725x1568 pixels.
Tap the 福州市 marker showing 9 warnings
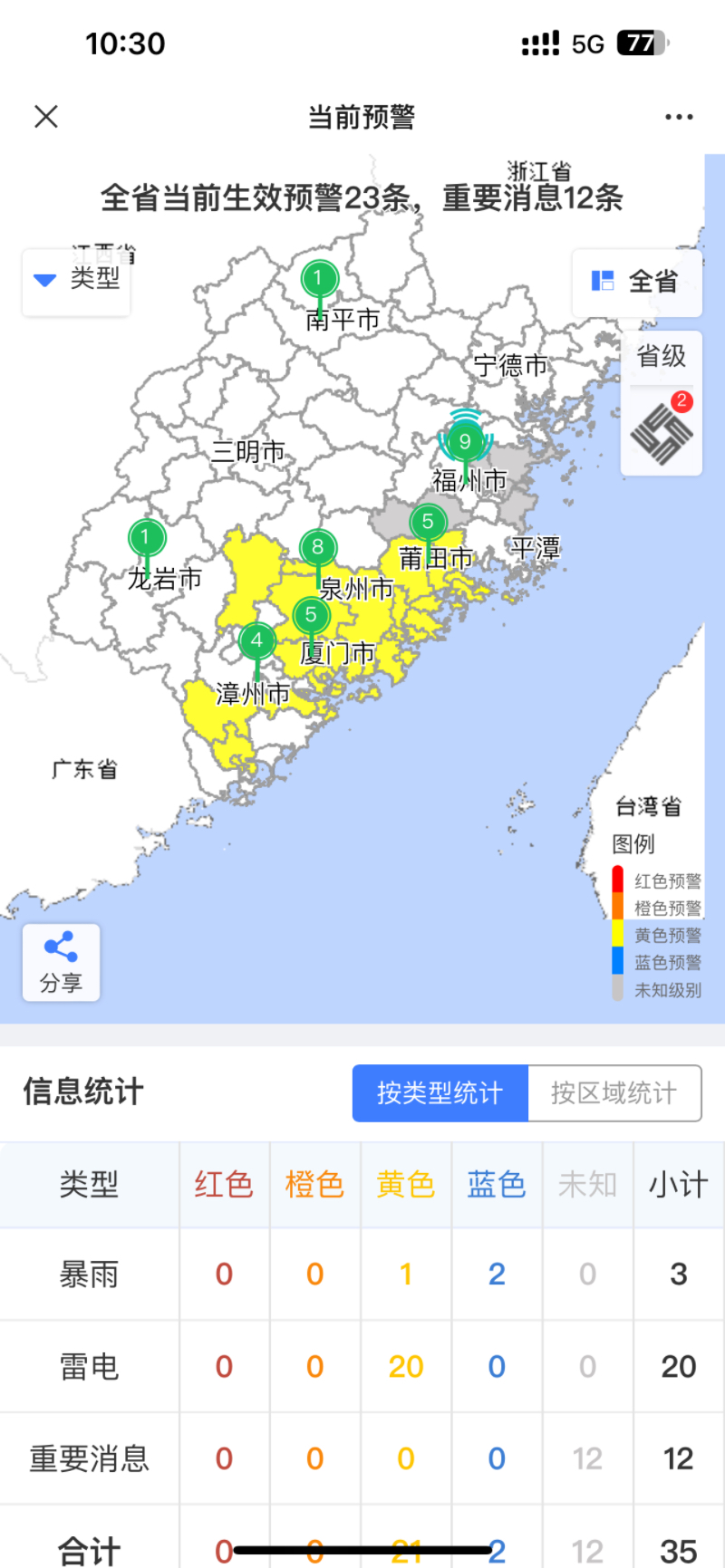coord(465,442)
